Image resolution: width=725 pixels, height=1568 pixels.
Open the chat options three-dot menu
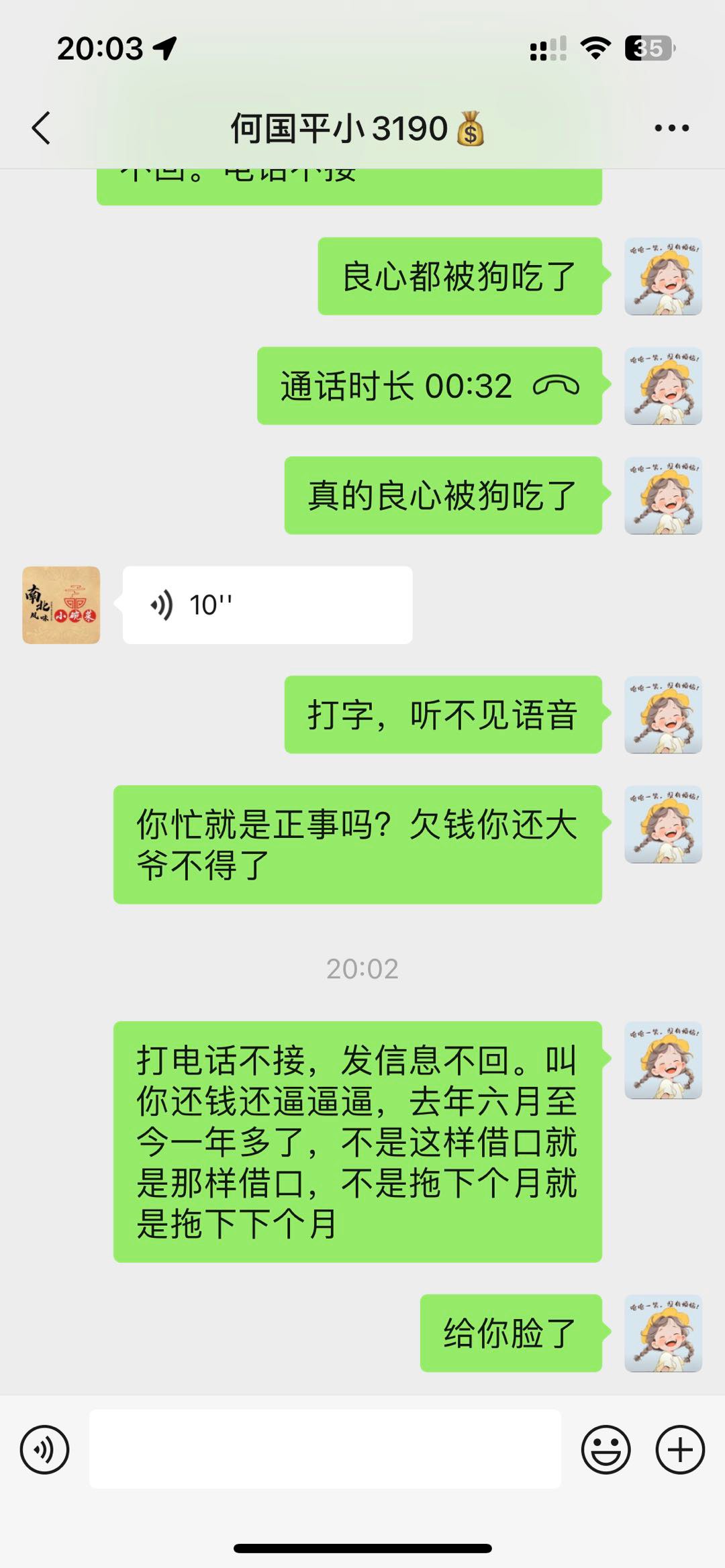click(x=671, y=127)
